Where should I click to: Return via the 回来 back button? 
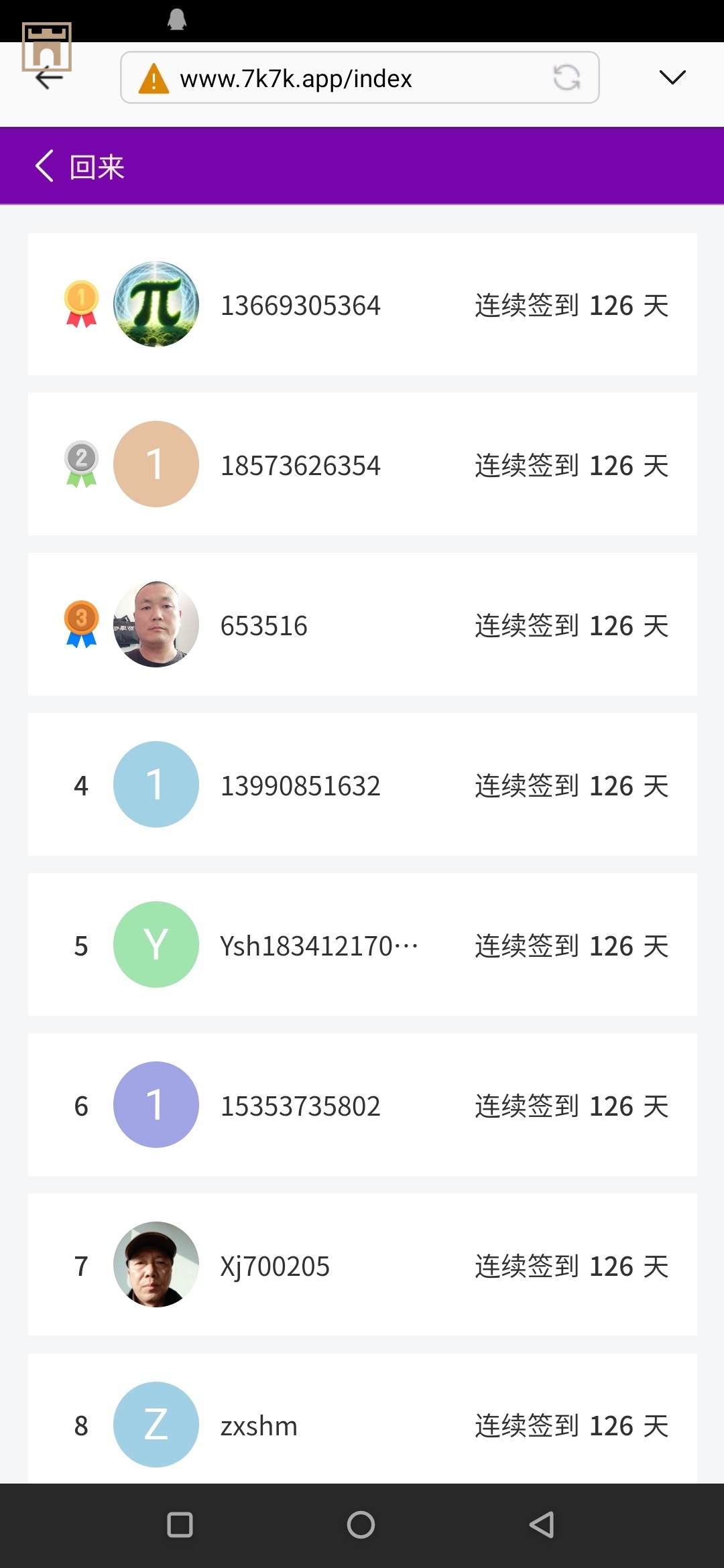[x=80, y=166]
